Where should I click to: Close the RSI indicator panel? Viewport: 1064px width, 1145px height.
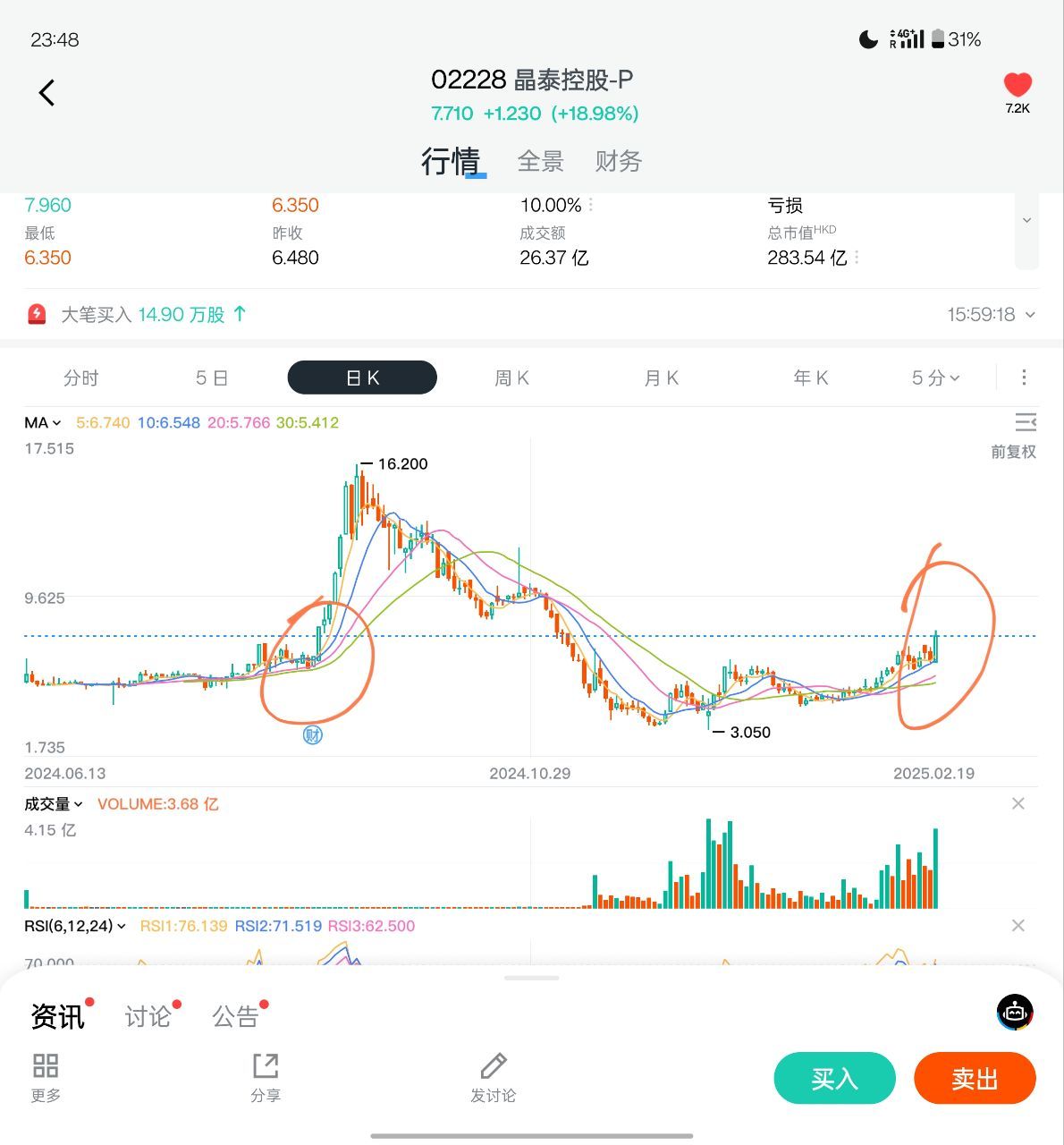[1018, 926]
